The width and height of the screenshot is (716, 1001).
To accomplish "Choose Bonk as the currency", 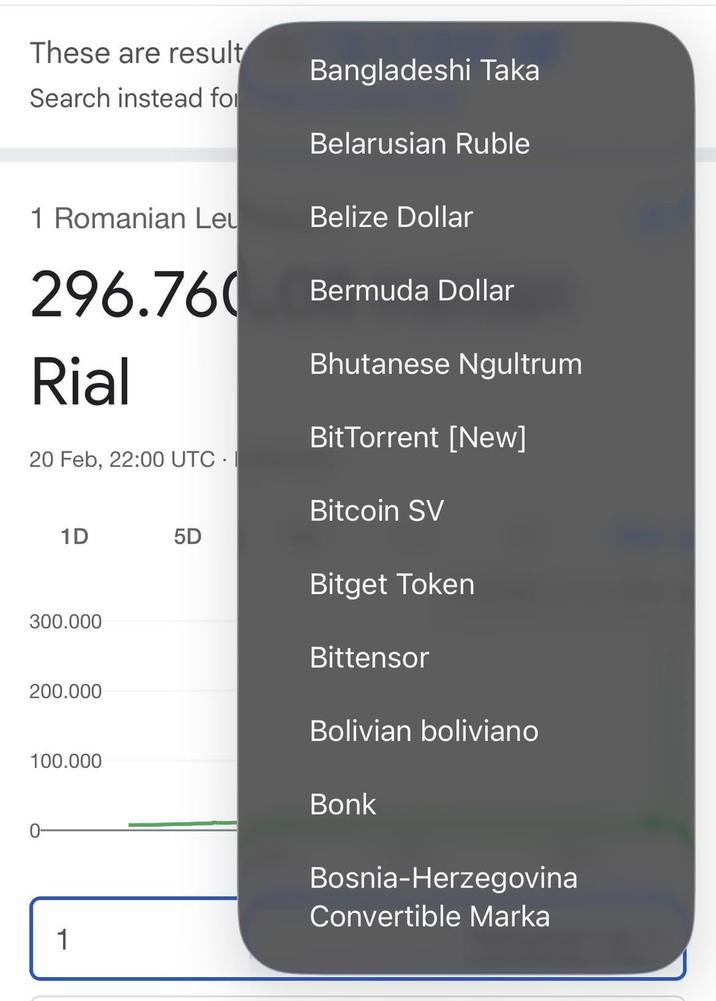I will pyautogui.click(x=343, y=805).
